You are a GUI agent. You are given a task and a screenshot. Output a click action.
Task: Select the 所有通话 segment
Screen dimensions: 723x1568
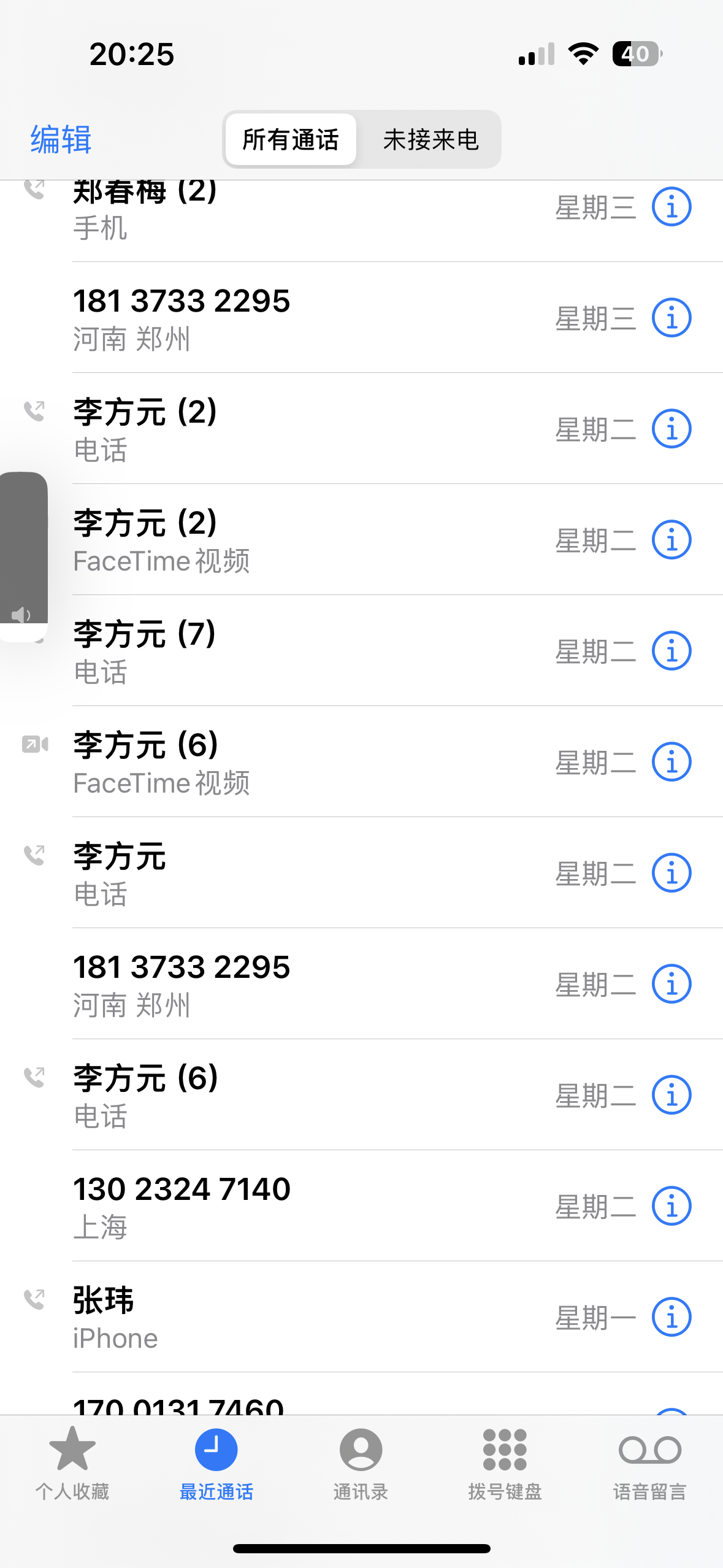pos(291,139)
